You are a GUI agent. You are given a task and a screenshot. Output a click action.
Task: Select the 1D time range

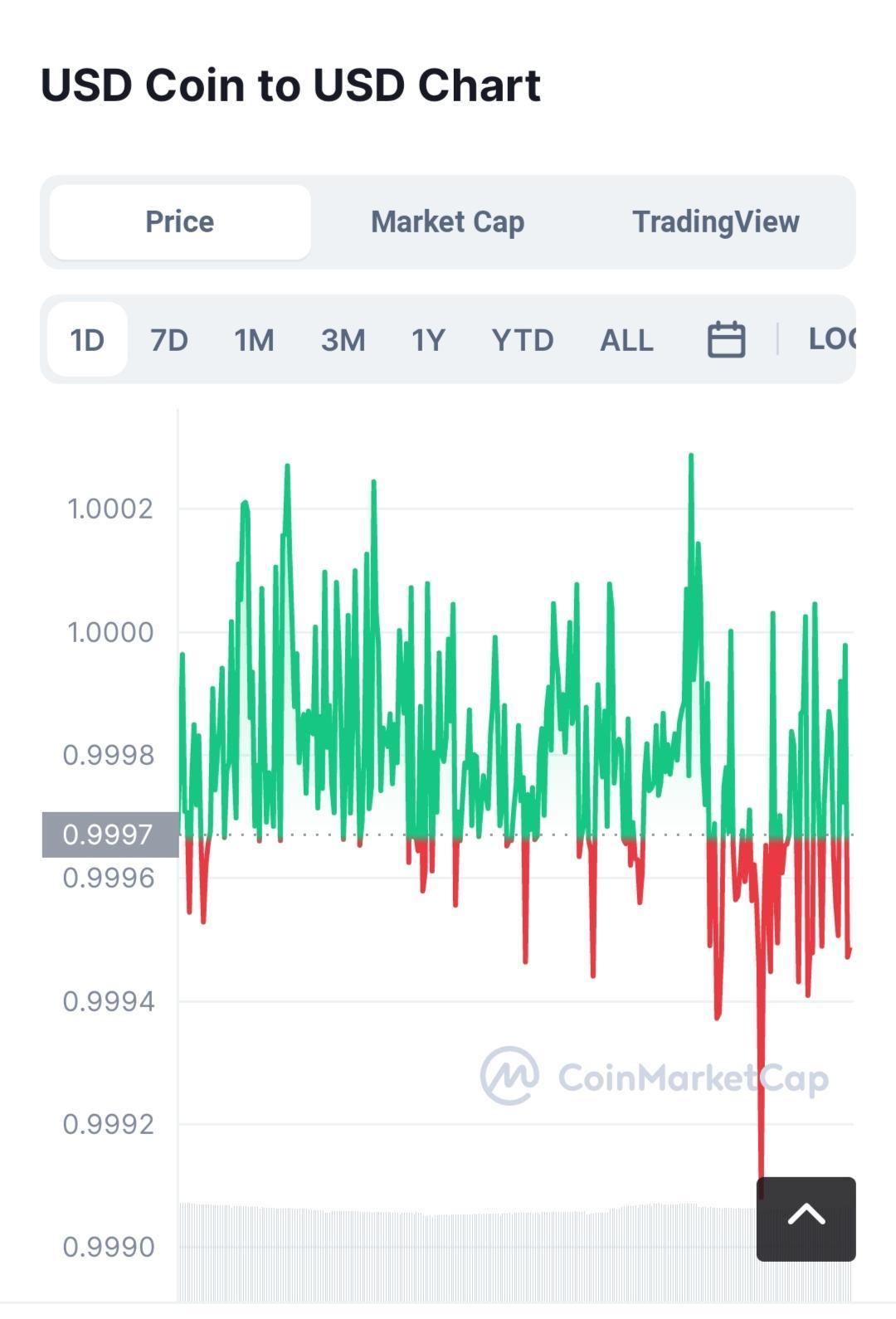(87, 340)
